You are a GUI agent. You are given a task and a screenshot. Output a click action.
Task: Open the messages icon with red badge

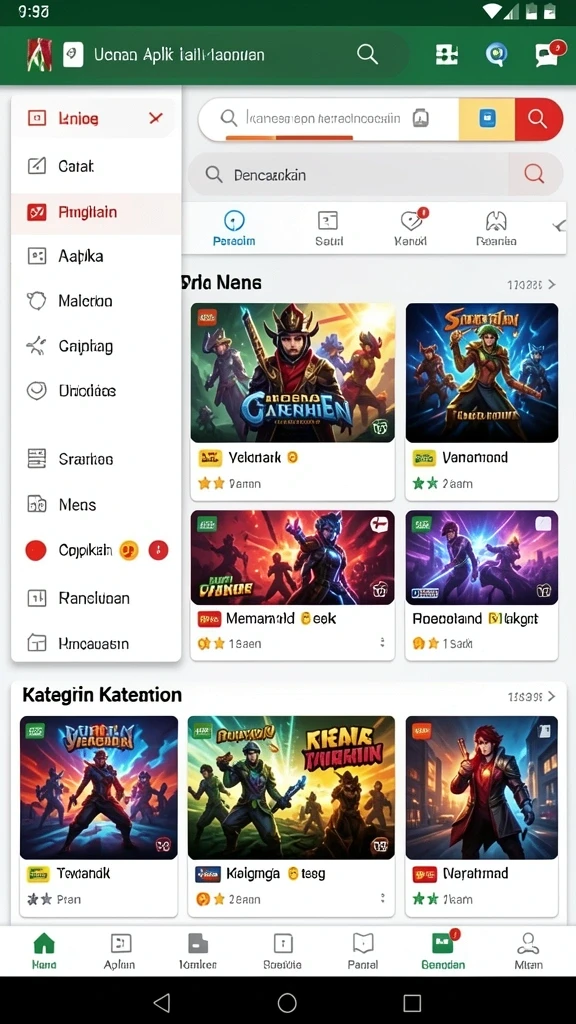549,54
